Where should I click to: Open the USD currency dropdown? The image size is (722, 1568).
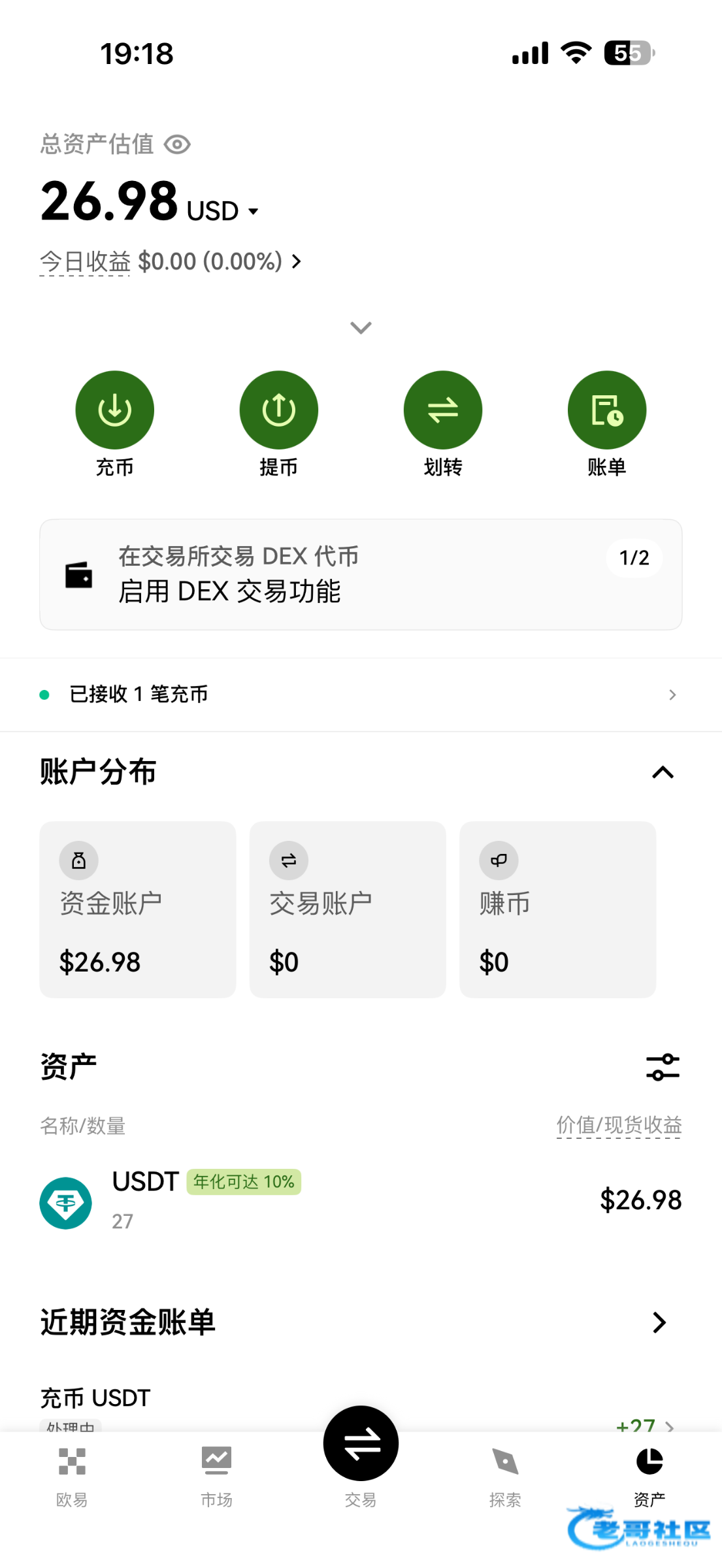(222, 211)
